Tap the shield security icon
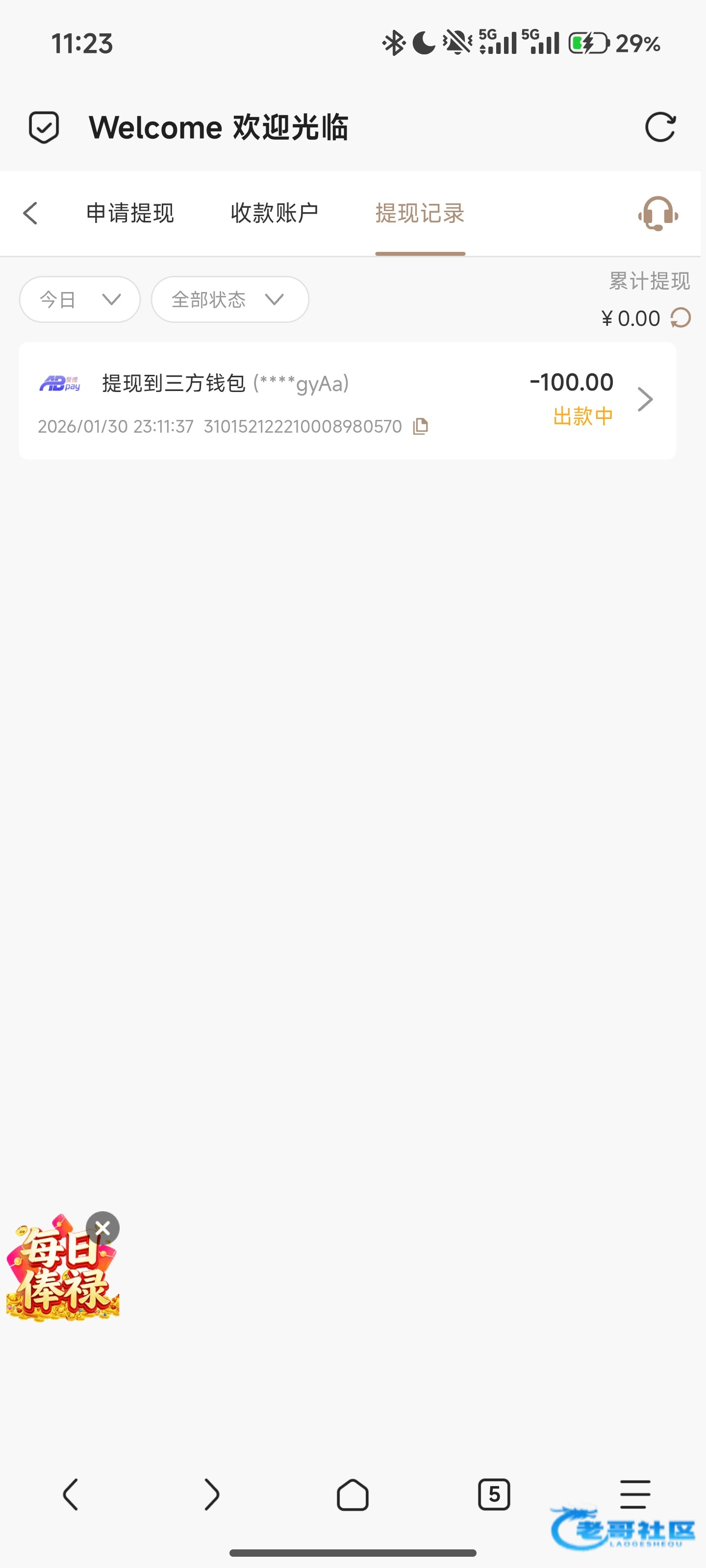 point(44,128)
